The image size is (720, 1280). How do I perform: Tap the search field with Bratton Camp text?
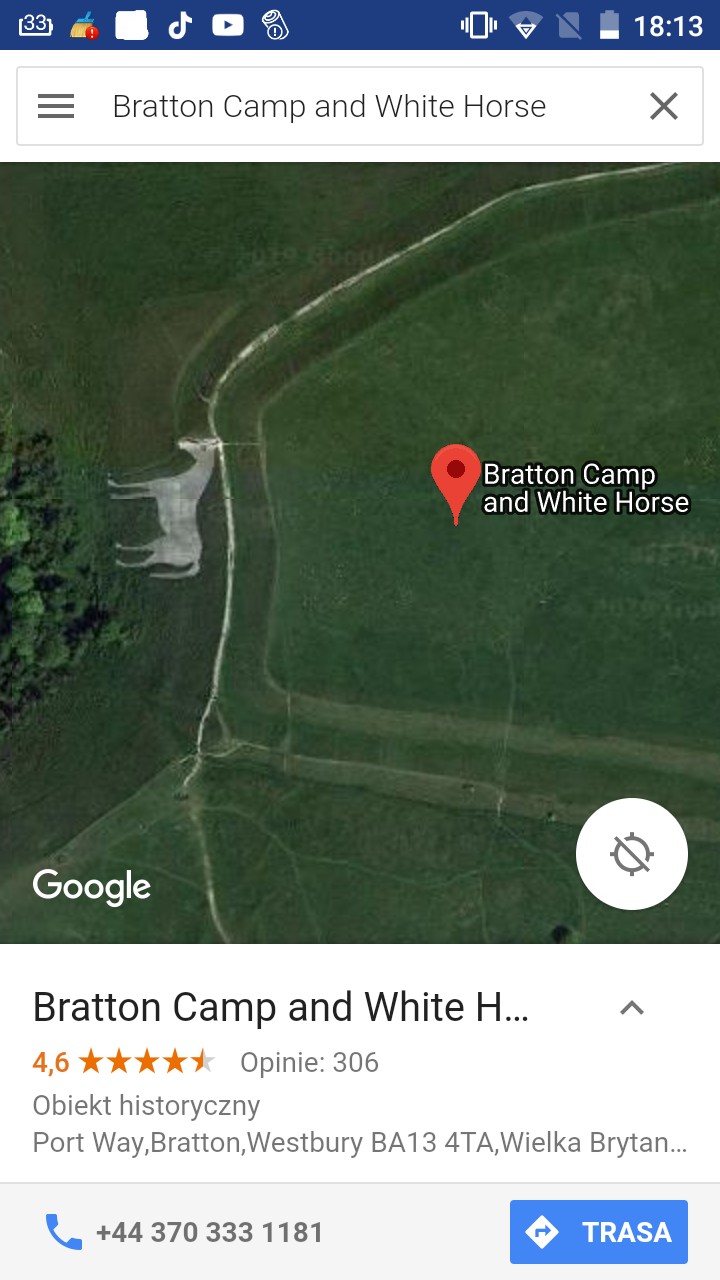point(330,106)
